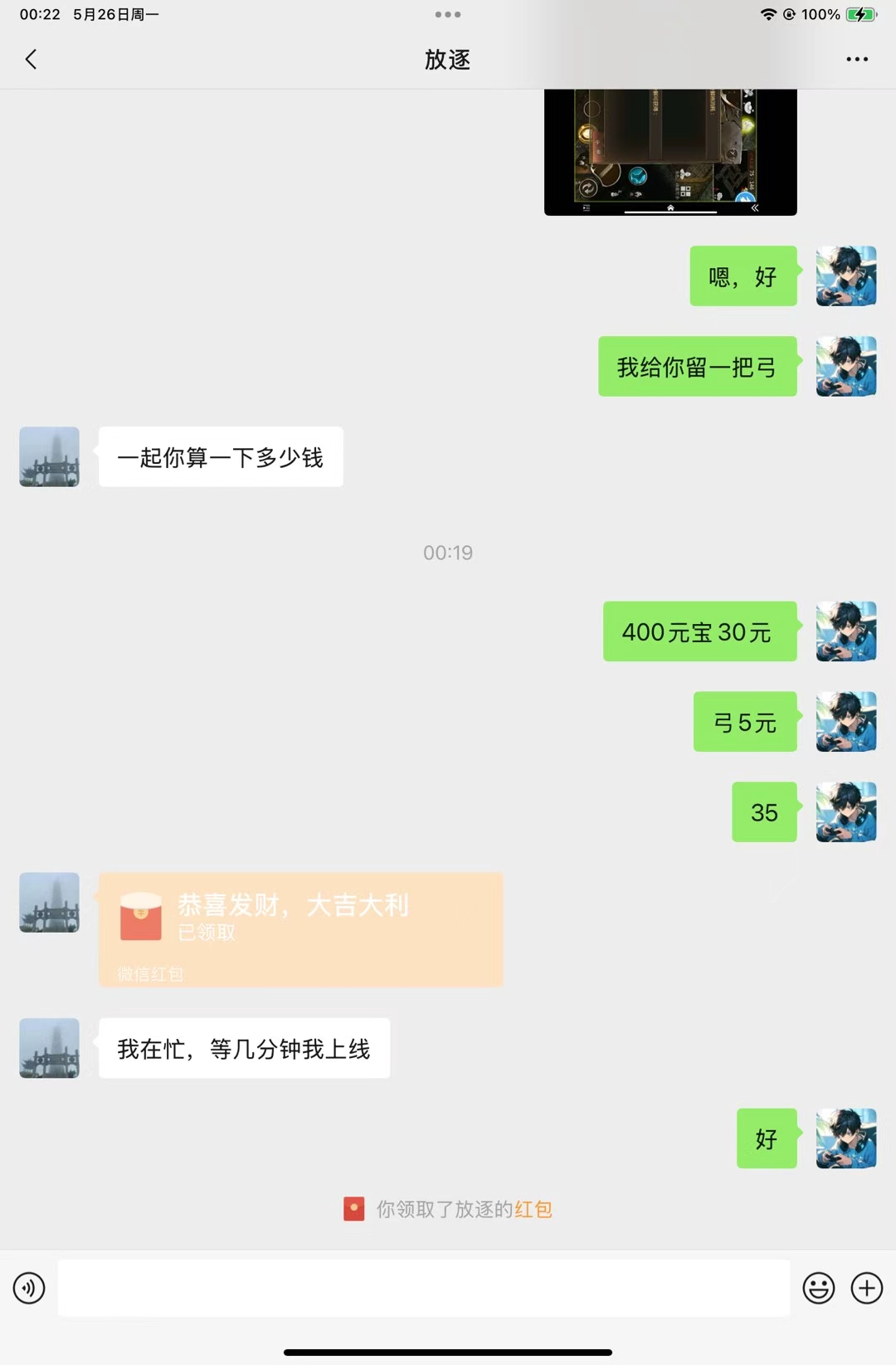Open the plus attachments menu

[867, 1288]
